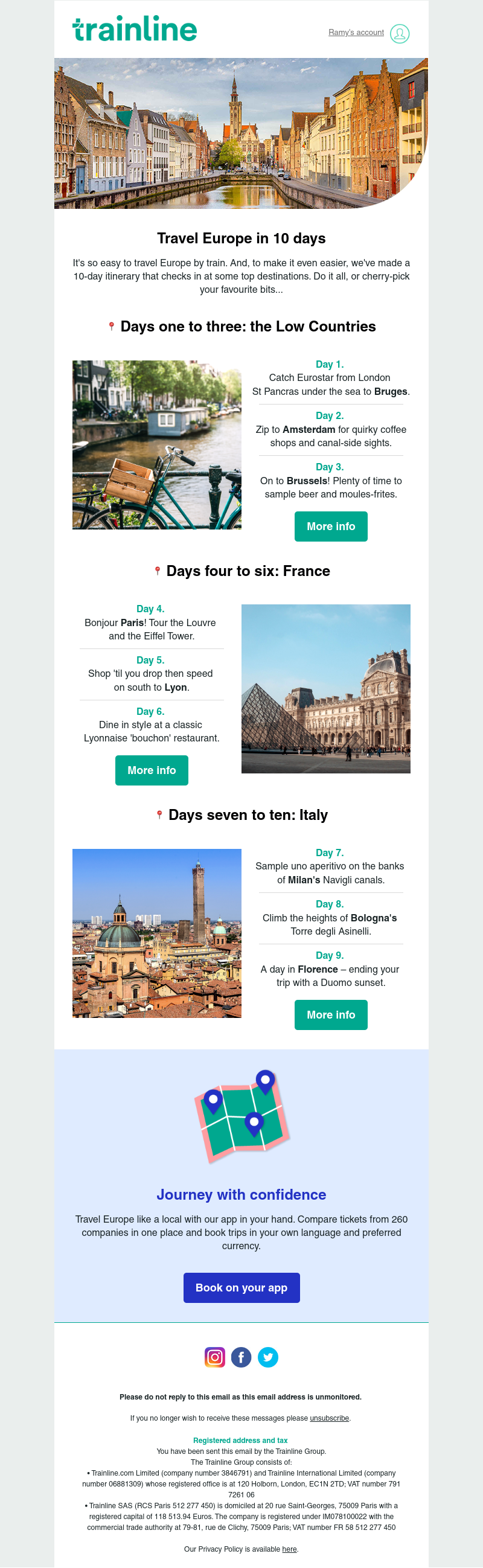Screen dimensions: 483x1568
Task: Tap More info for Italy days
Action: pyautogui.click(x=330, y=1015)
